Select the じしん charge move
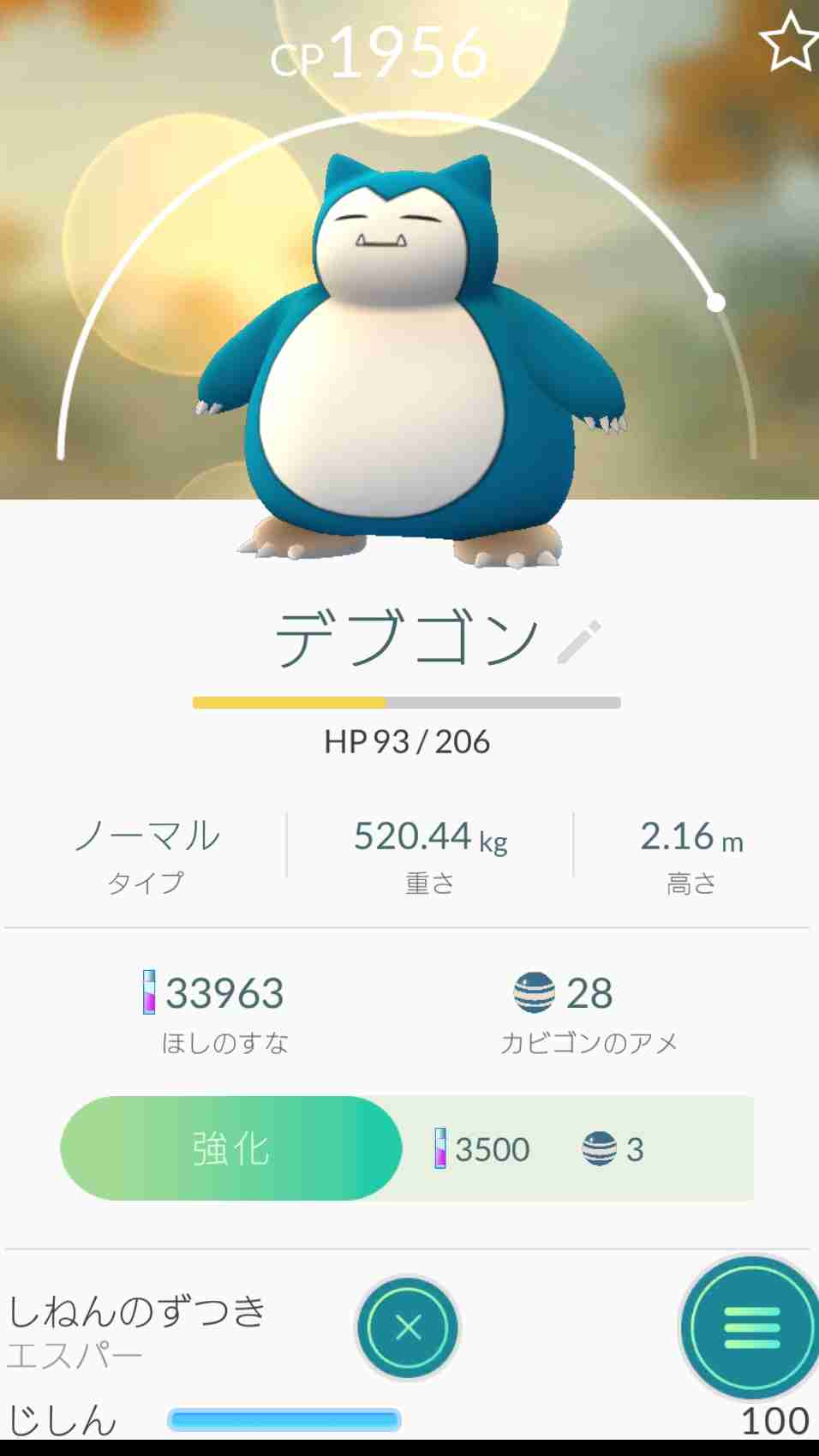The height and width of the screenshot is (1456, 819). coord(60,1417)
